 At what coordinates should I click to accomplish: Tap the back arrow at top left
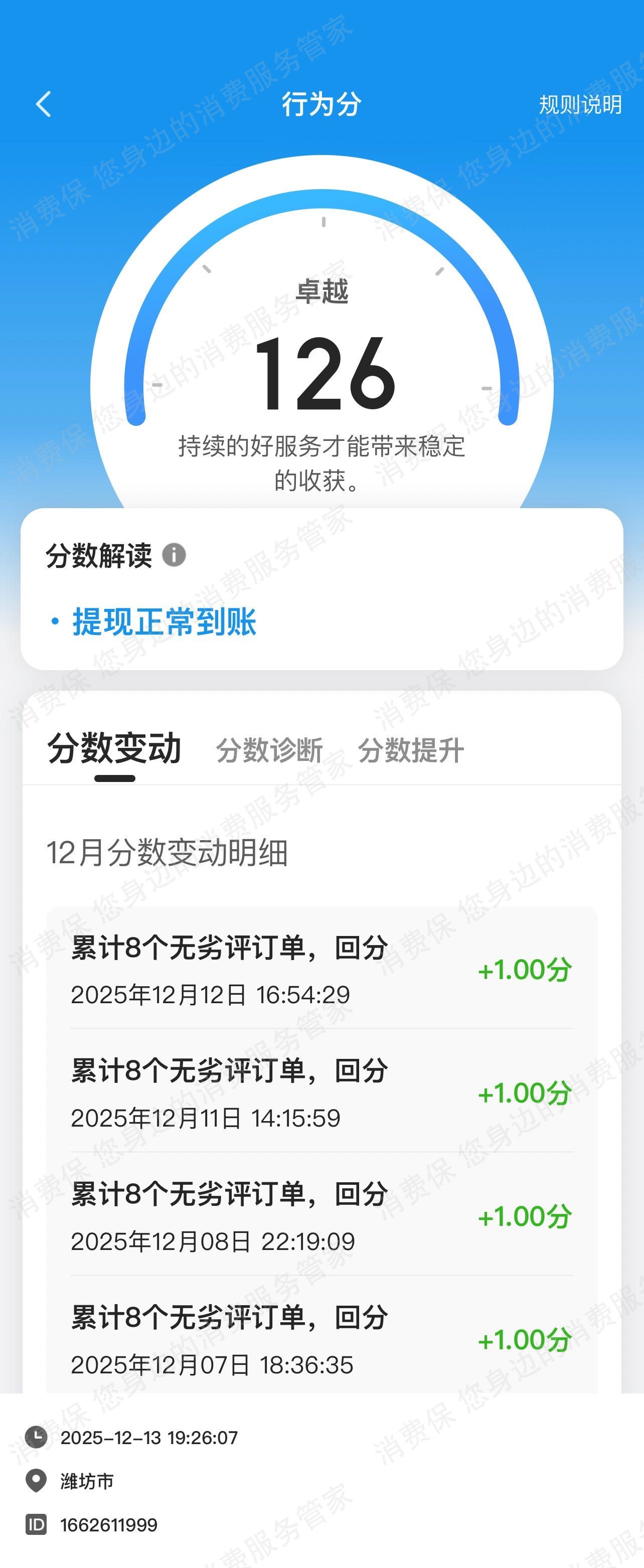43,105
